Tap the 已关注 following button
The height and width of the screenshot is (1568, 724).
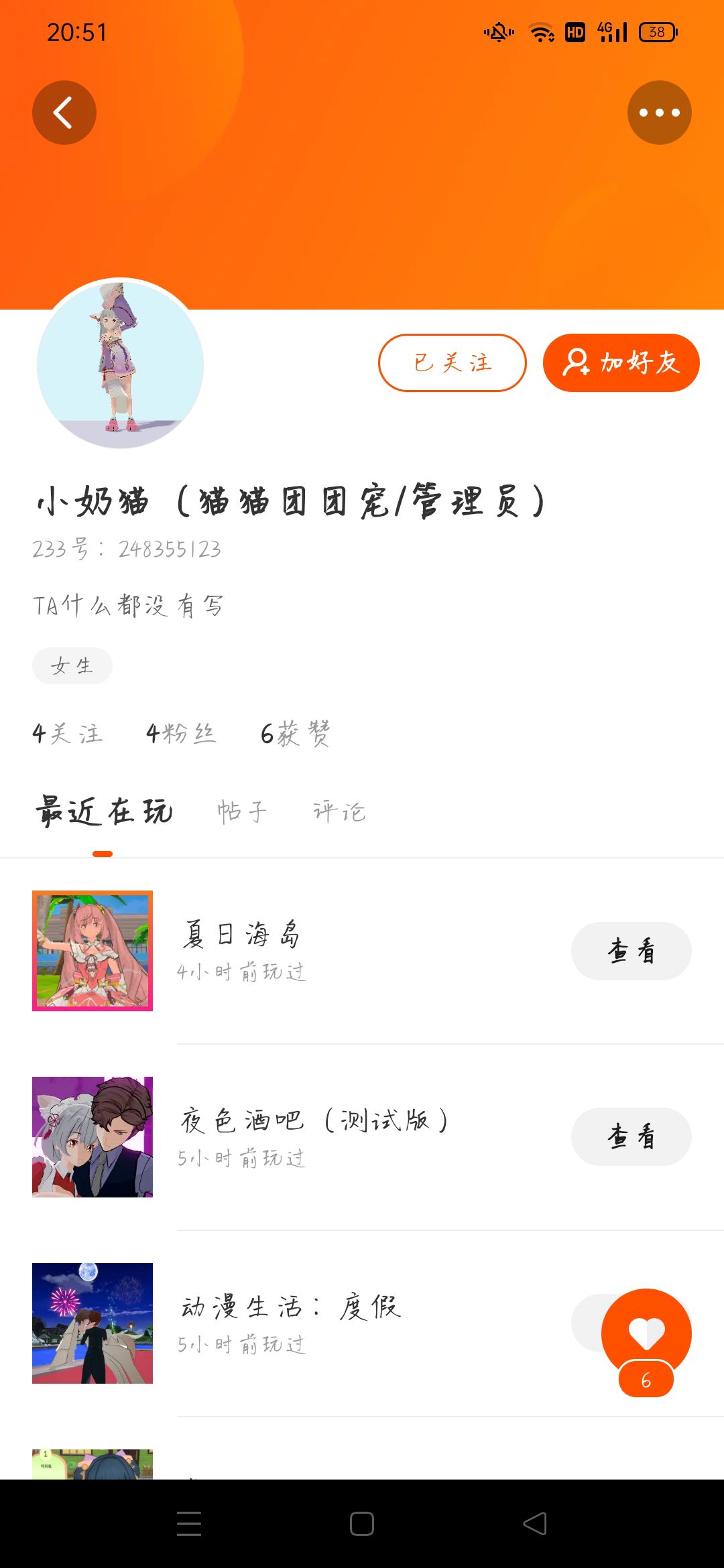[x=452, y=363]
